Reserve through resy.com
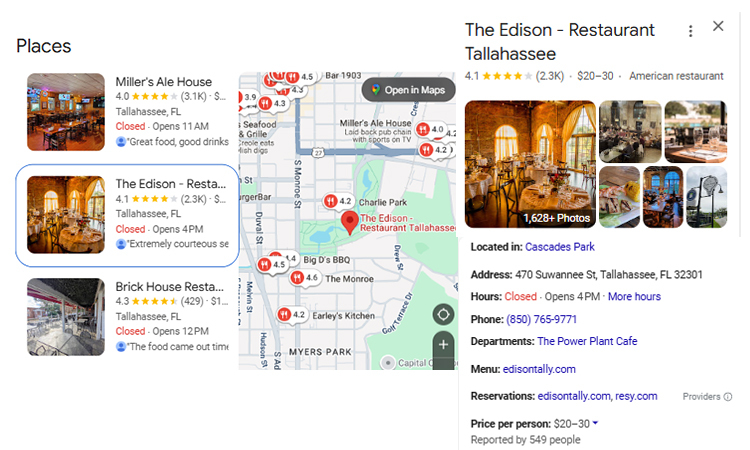This screenshot has height=450, width=750. coord(635,397)
